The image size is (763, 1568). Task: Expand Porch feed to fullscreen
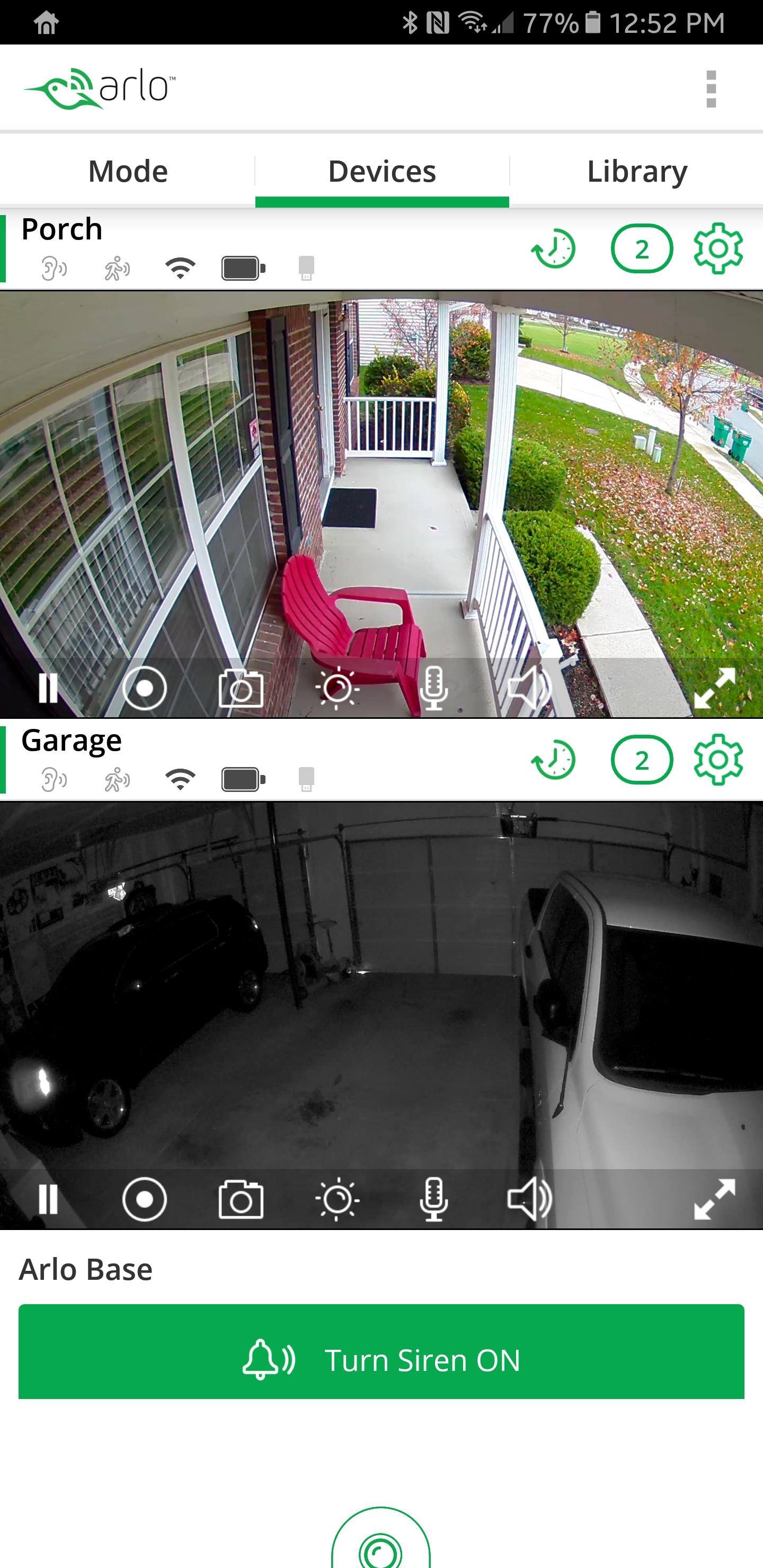[714, 688]
